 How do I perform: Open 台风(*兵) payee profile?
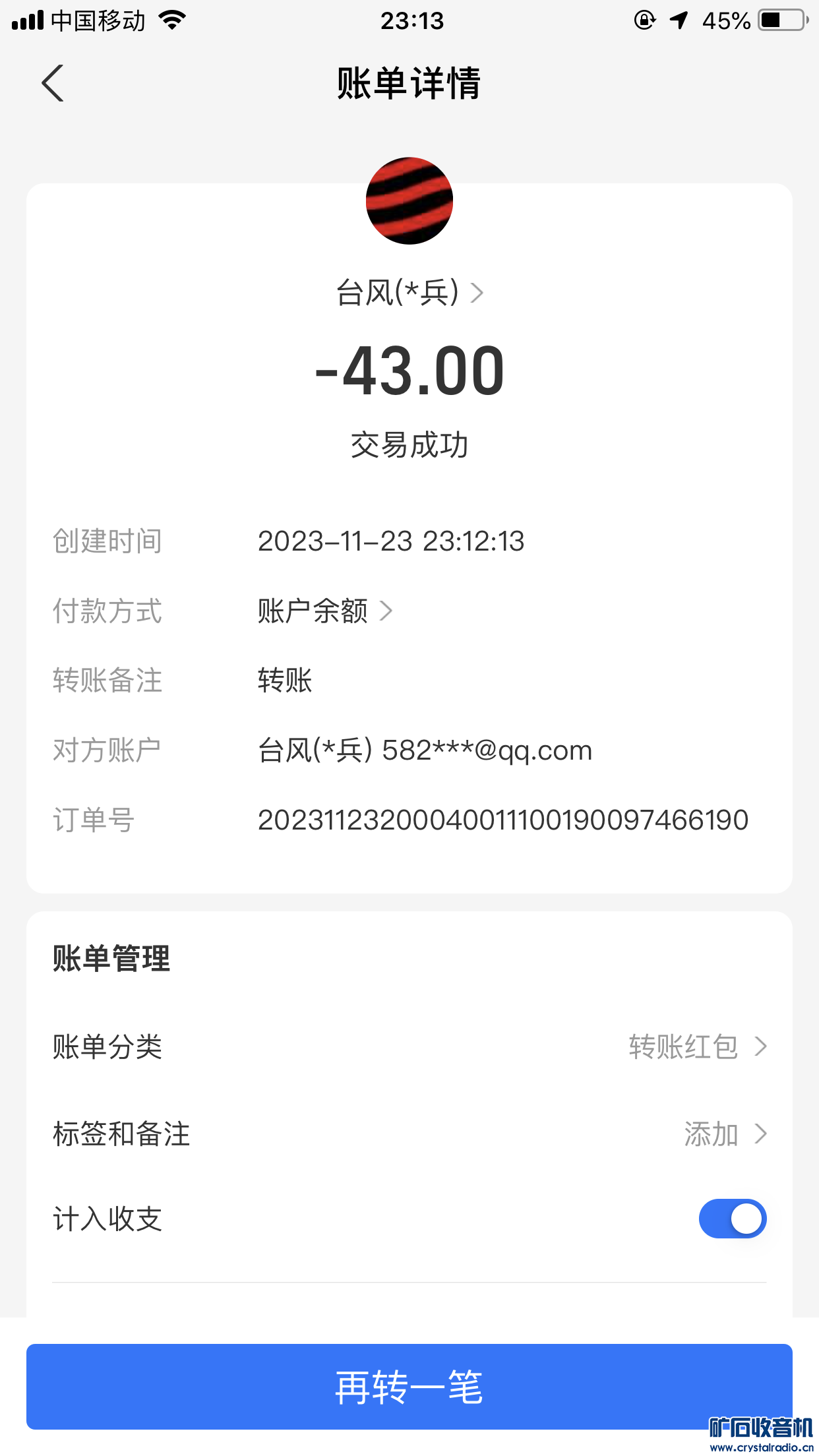[x=409, y=292]
